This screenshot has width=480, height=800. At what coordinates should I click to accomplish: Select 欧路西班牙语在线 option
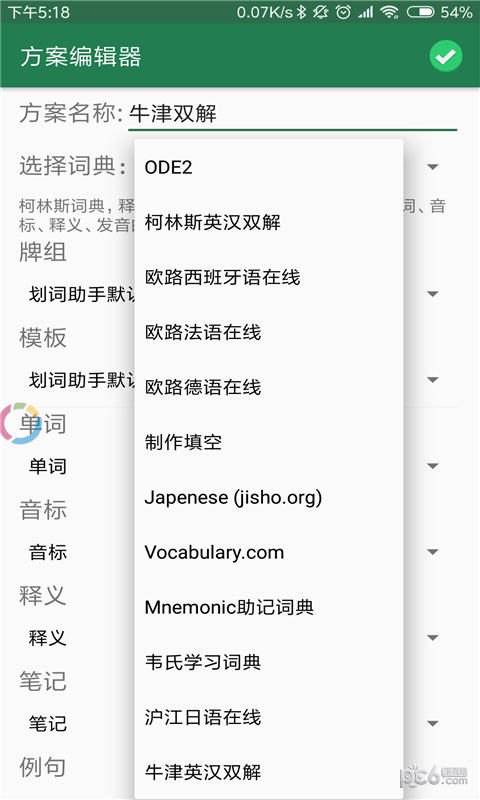point(269,278)
